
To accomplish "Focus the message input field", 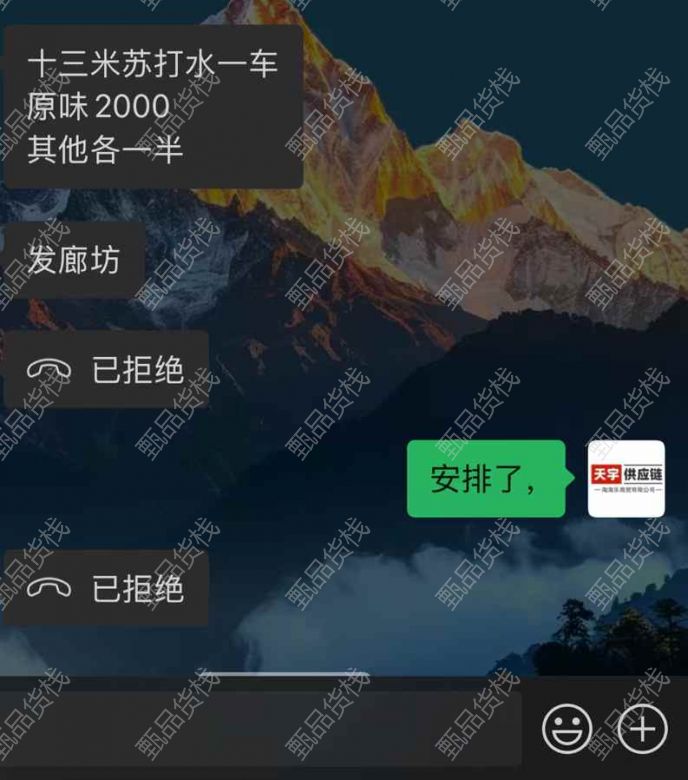I will pos(260,728).
